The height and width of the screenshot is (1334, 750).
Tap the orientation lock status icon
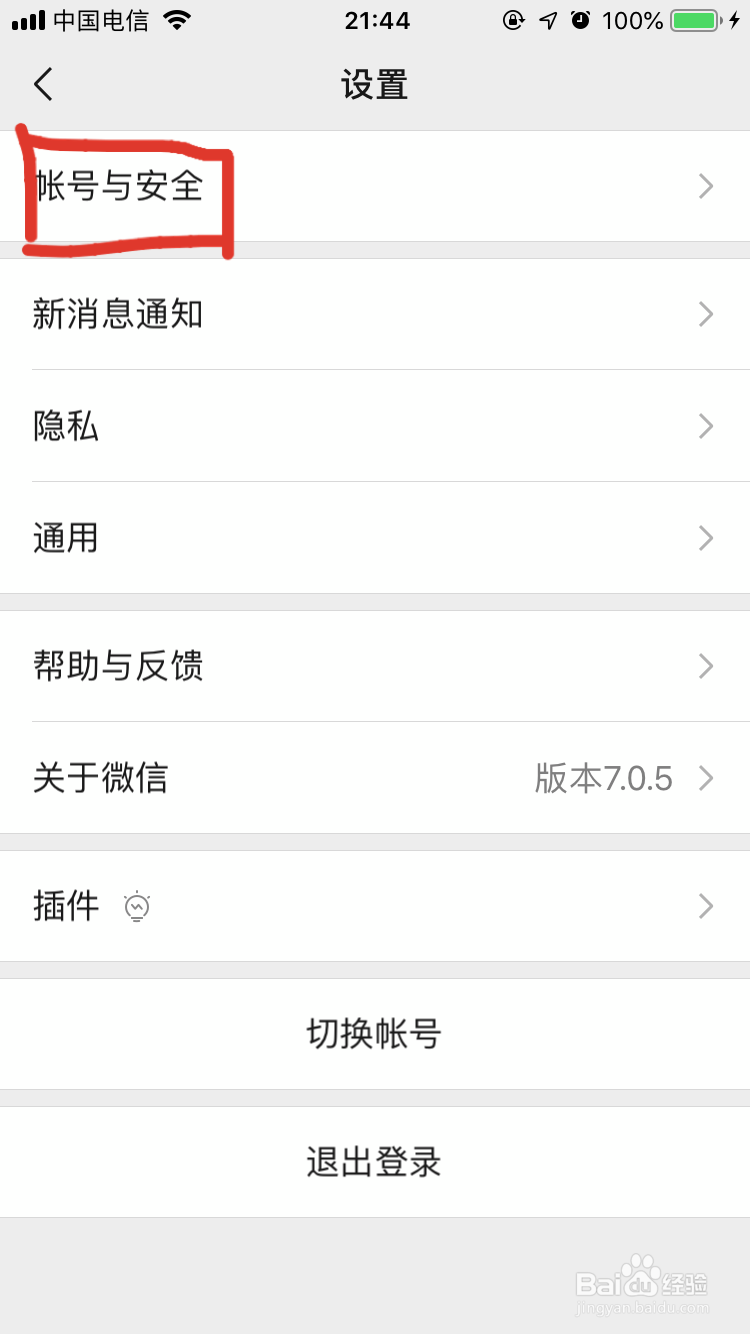(x=513, y=19)
